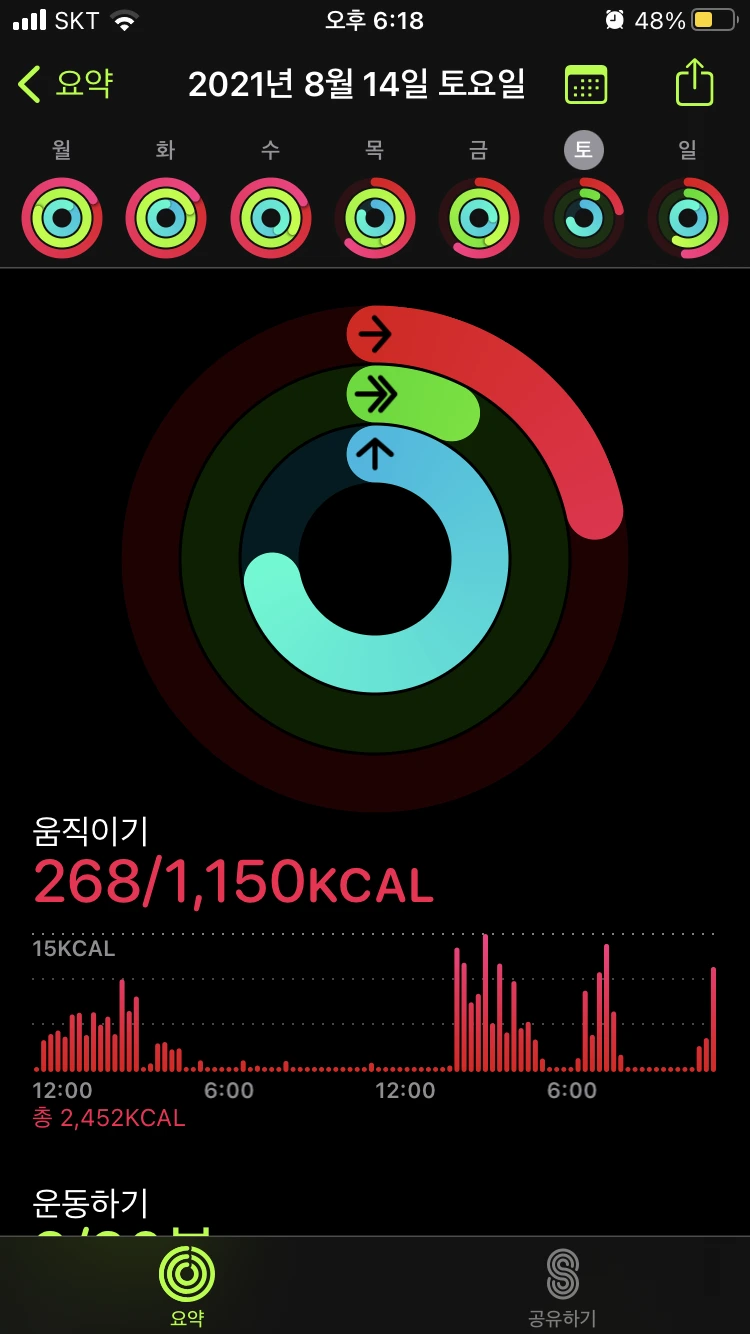Select Saturday (토) activity rings

[x=584, y=217]
